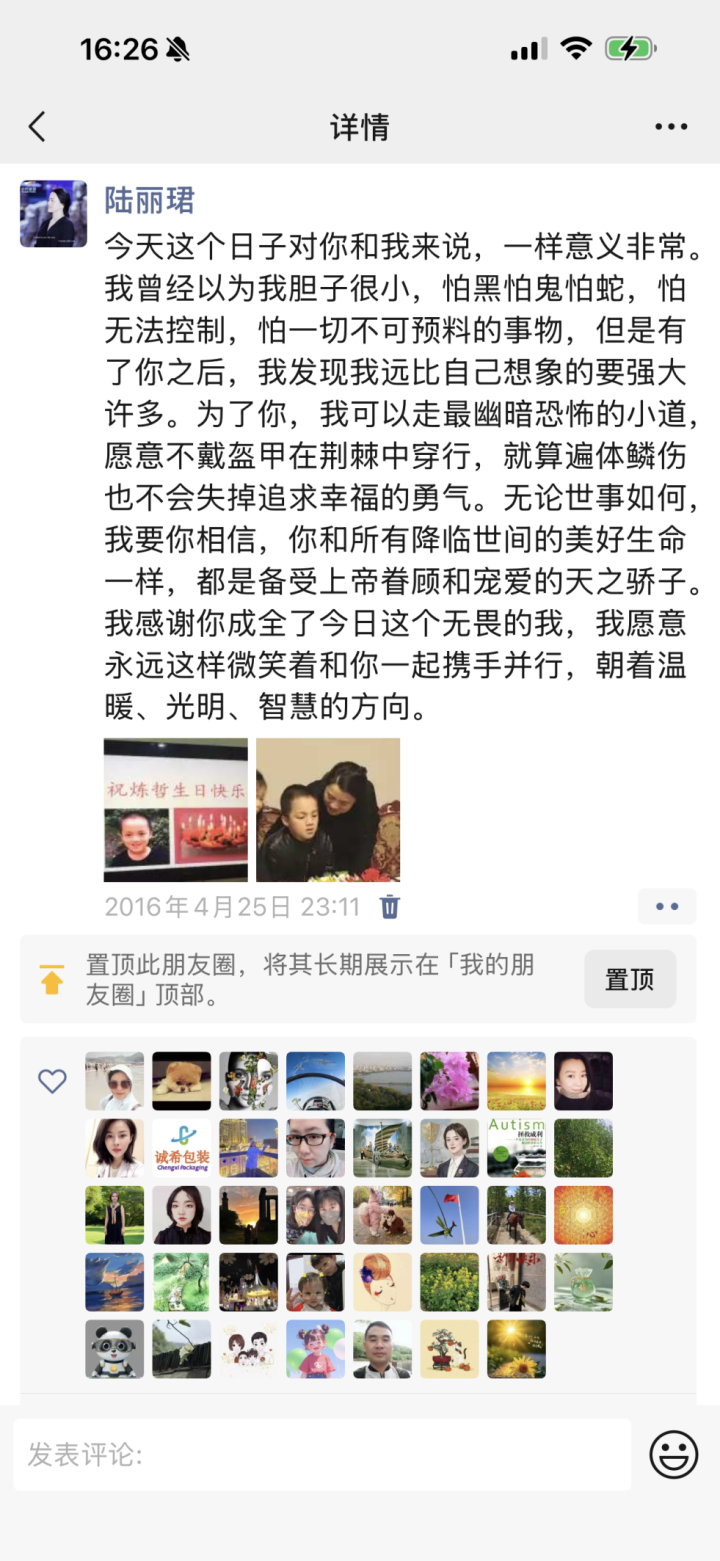Open the like and comment two-dot button
Screen dimensions: 720x1561
click(x=667, y=907)
